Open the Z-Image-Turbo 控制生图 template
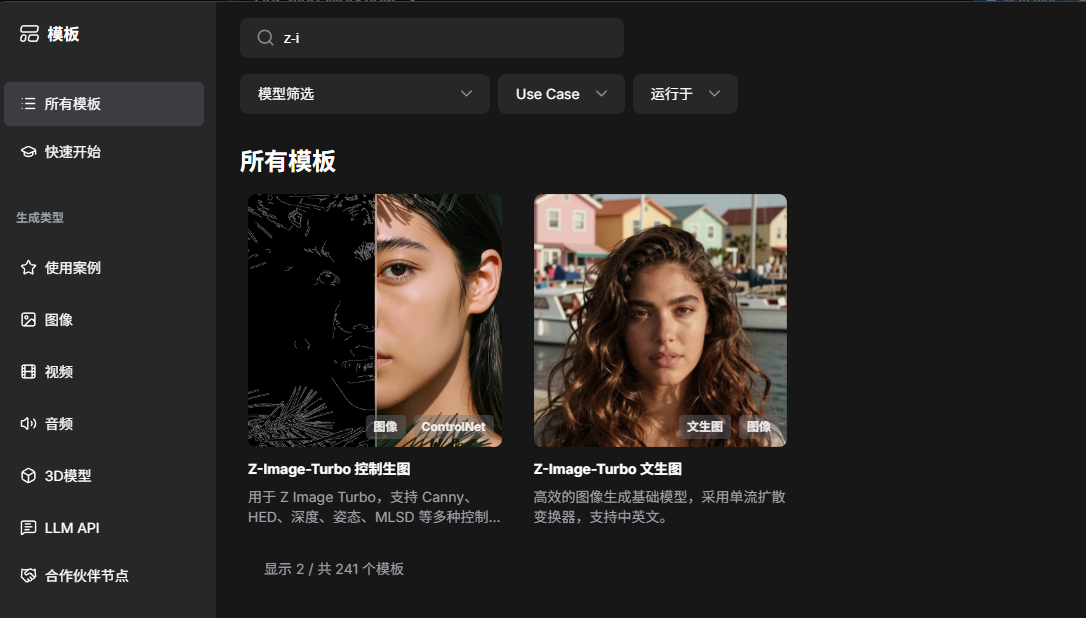 pos(375,320)
